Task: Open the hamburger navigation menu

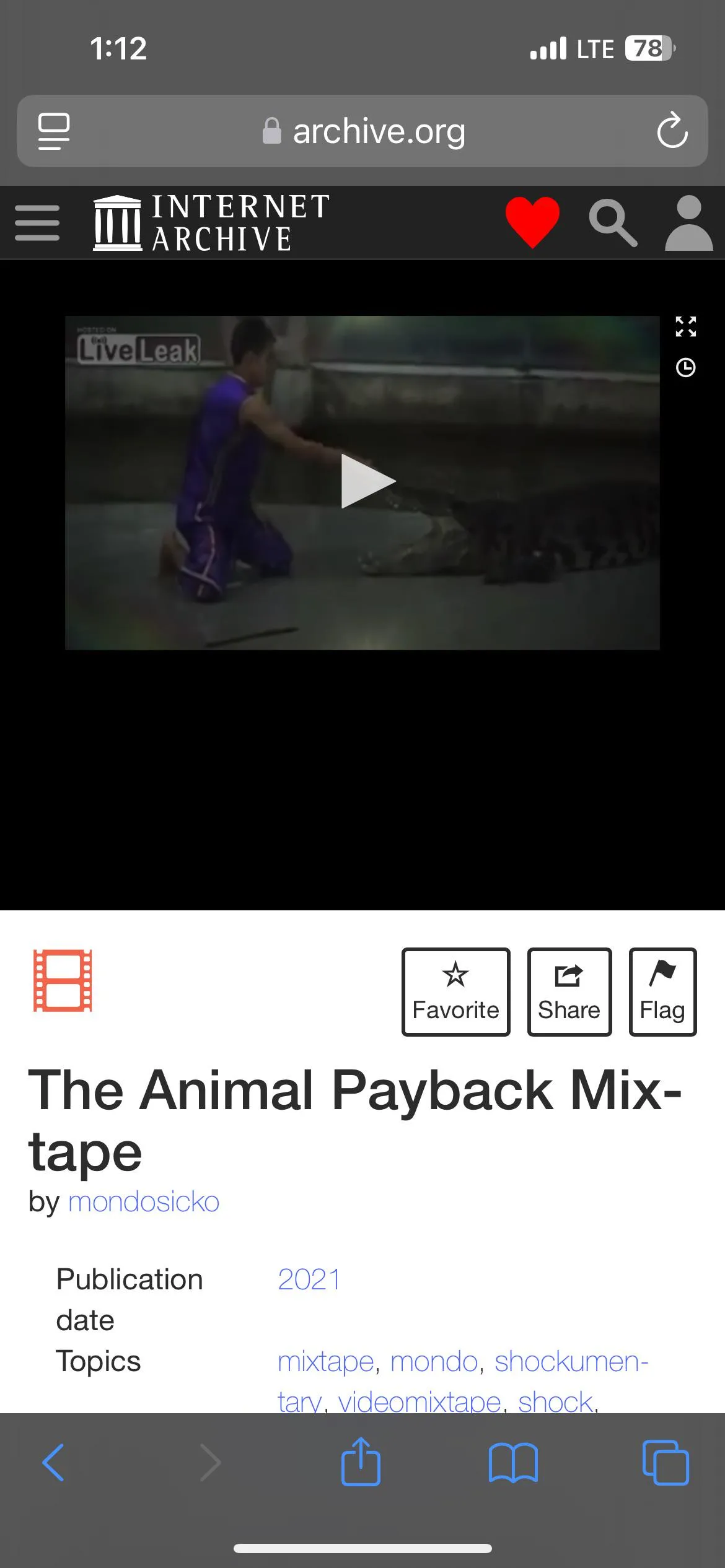Action: tap(37, 223)
